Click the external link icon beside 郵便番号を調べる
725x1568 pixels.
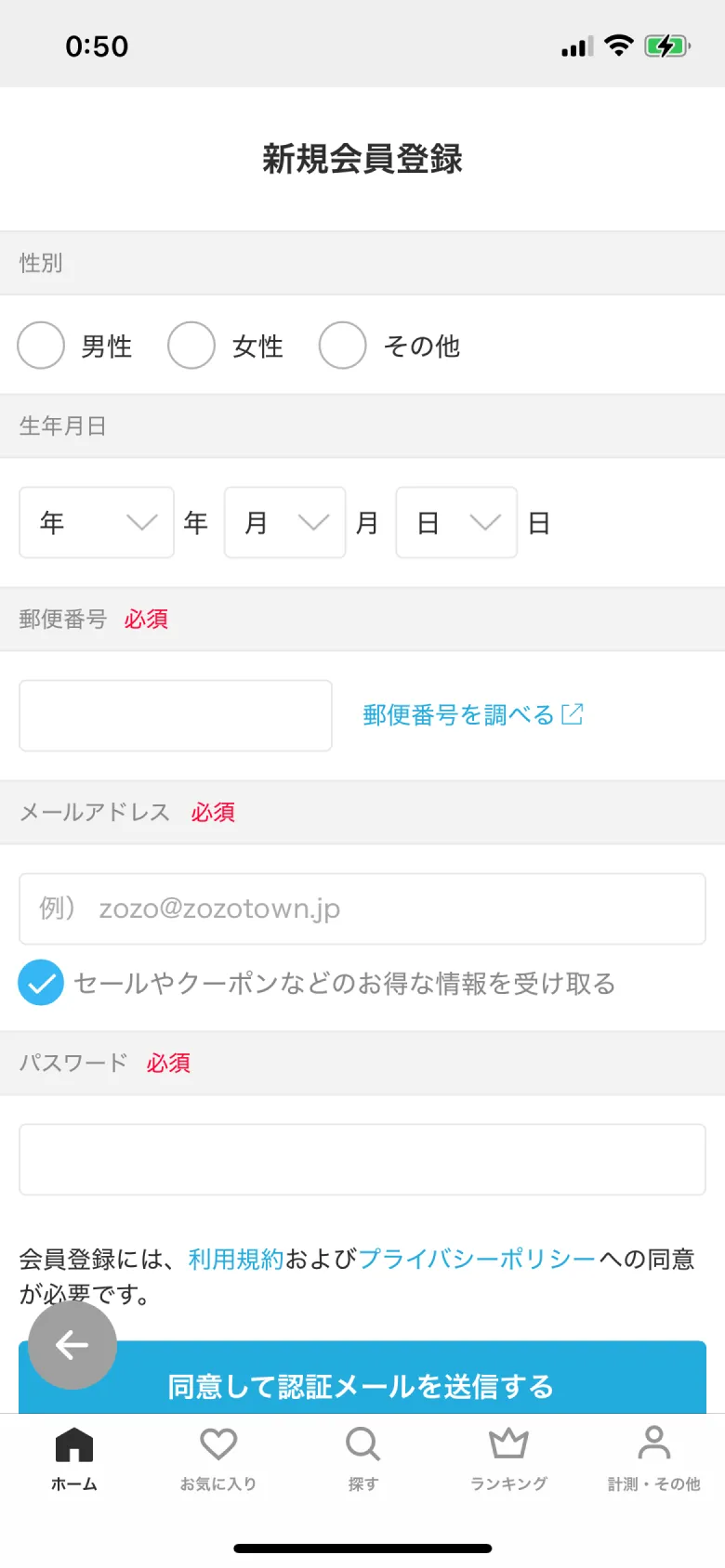tap(573, 713)
